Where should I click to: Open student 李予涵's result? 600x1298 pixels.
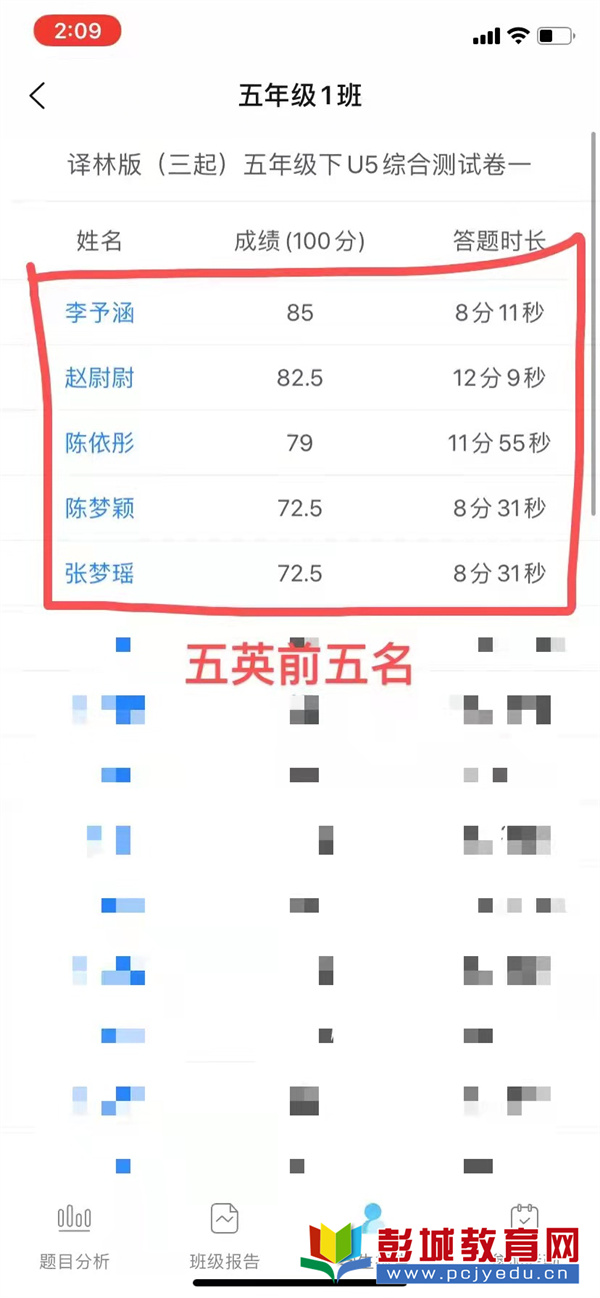click(100, 313)
